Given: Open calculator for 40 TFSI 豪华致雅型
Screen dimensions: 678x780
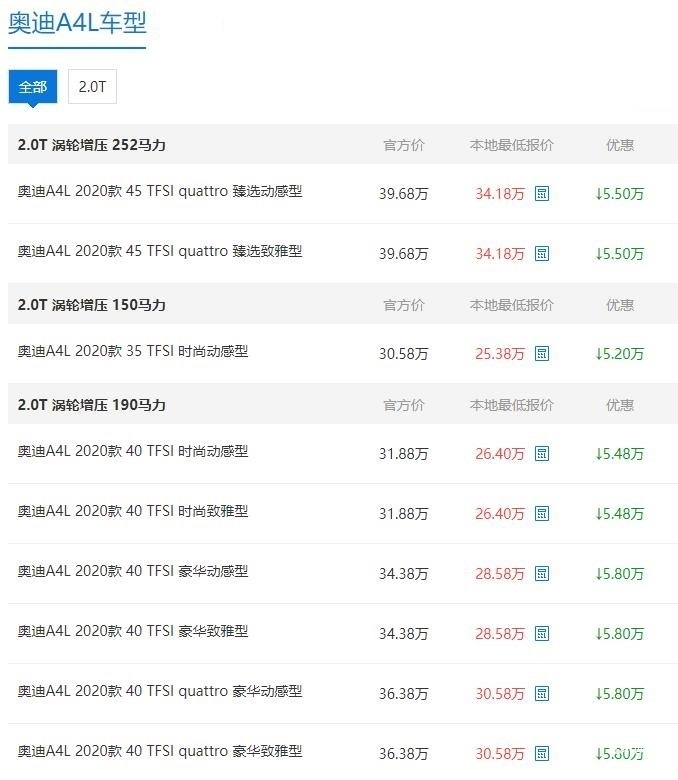Looking at the screenshot, I should pos(542,634).
